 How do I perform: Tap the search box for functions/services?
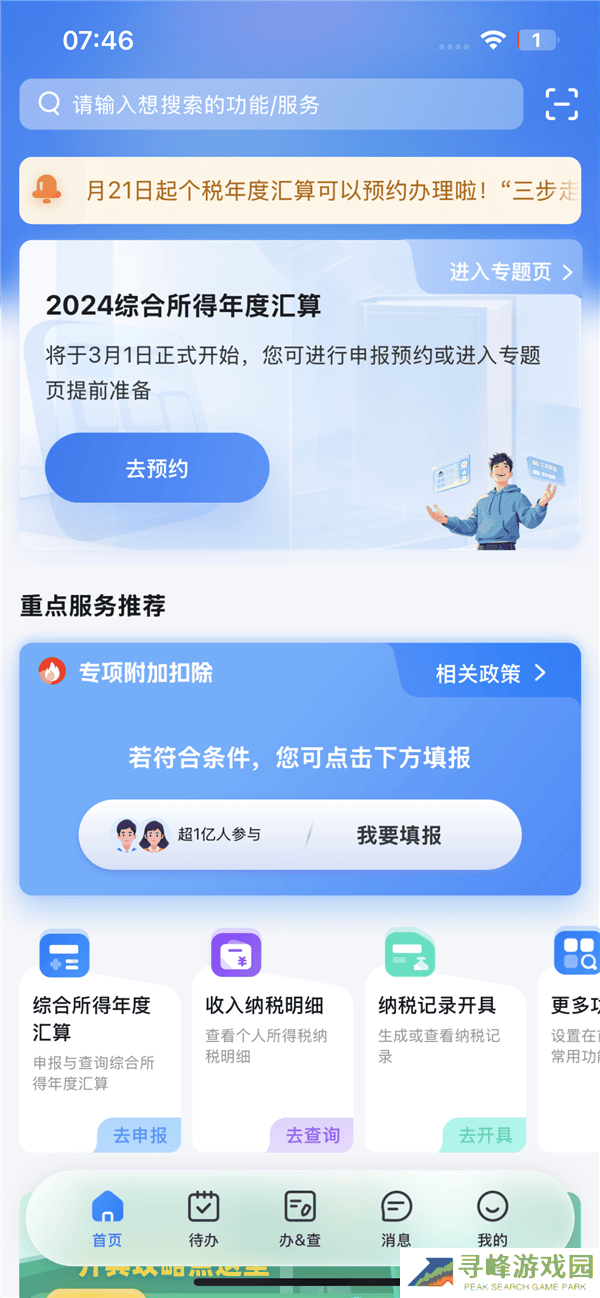click(270, 104)
